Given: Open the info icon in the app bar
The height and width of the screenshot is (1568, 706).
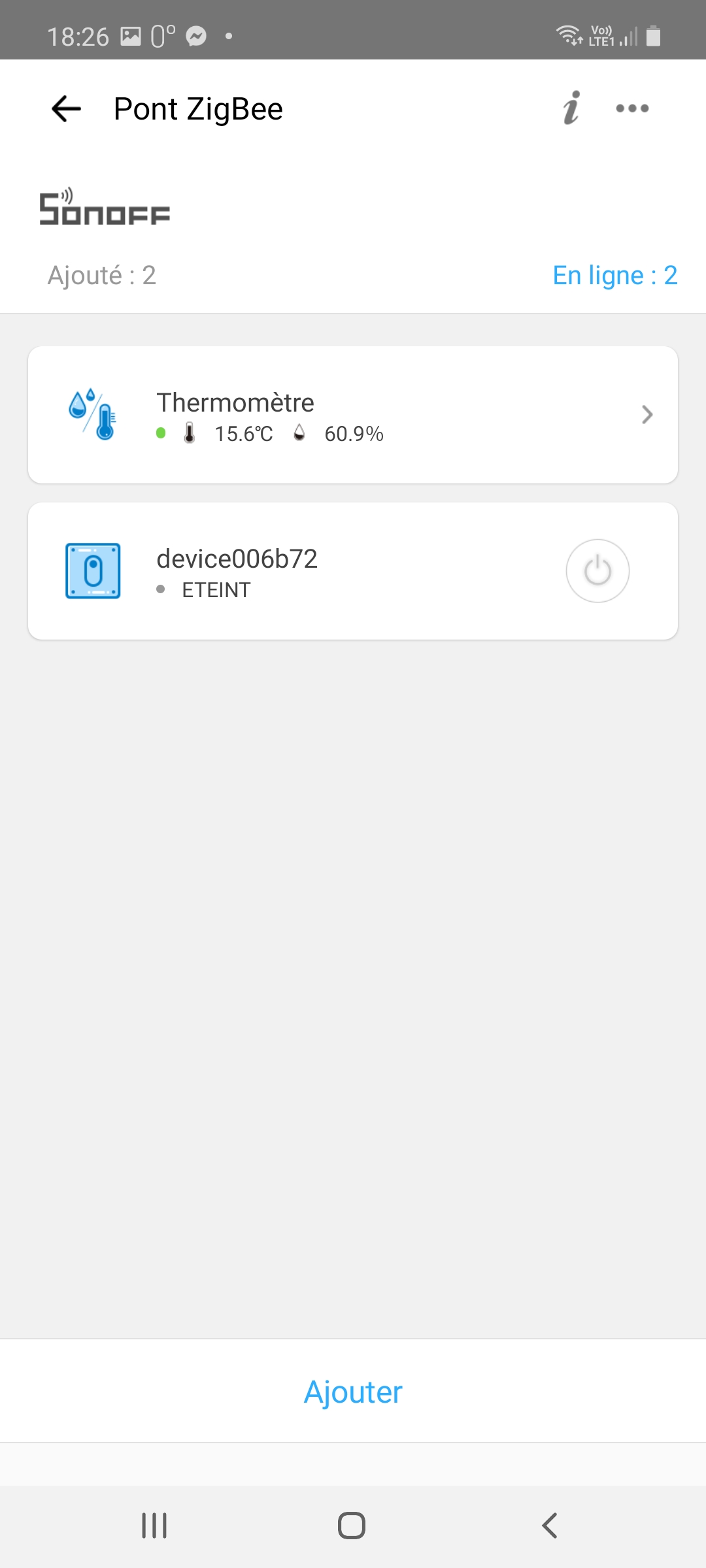Looking at the screenshot, I should pyautogui.click(x=571, y=108).
